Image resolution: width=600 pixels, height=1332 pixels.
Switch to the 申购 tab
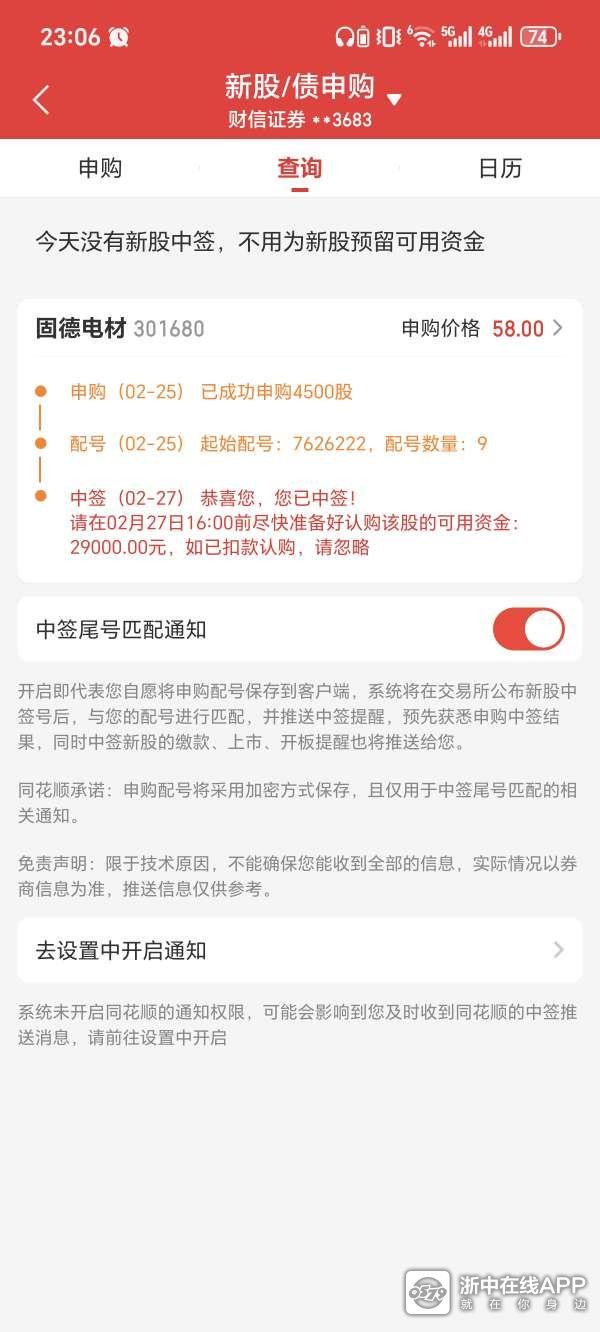(x=100, y=168)
